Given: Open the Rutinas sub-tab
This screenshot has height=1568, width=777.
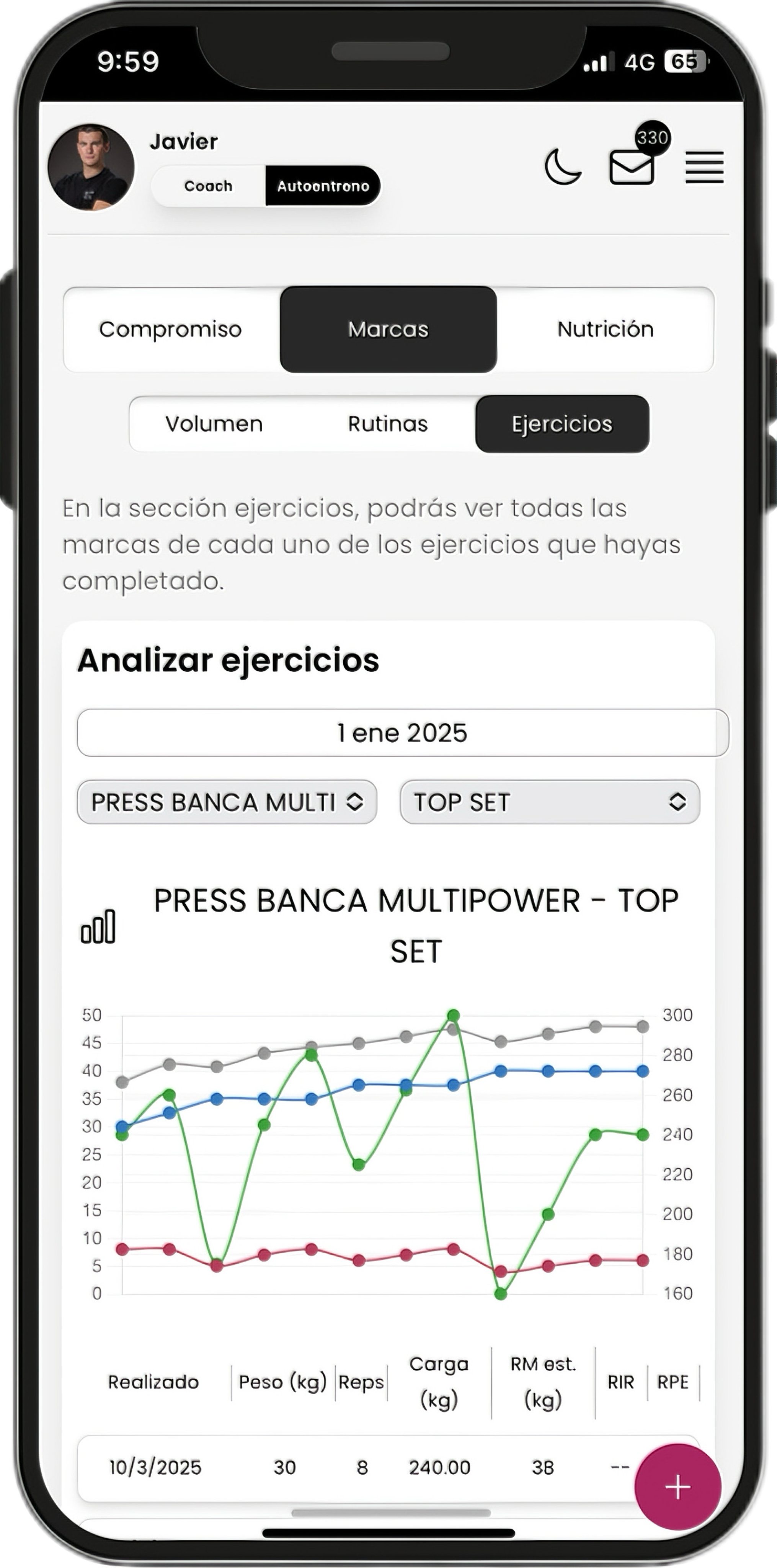Looking at the screenshot, I should coord(388,424).
